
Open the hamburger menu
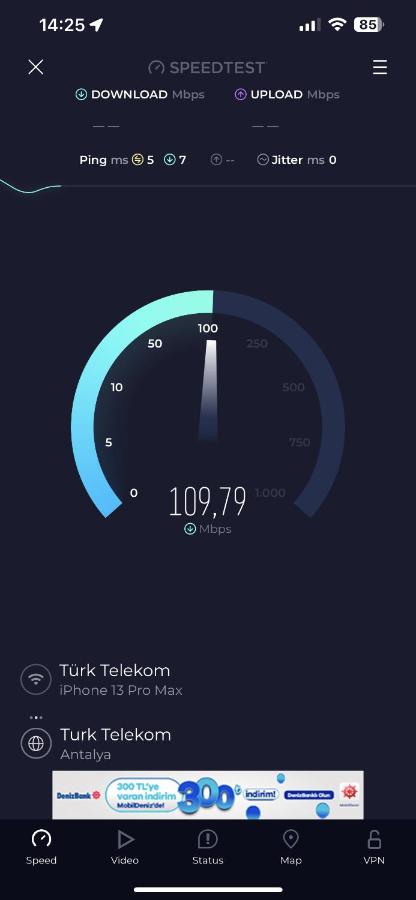point(380,68)
